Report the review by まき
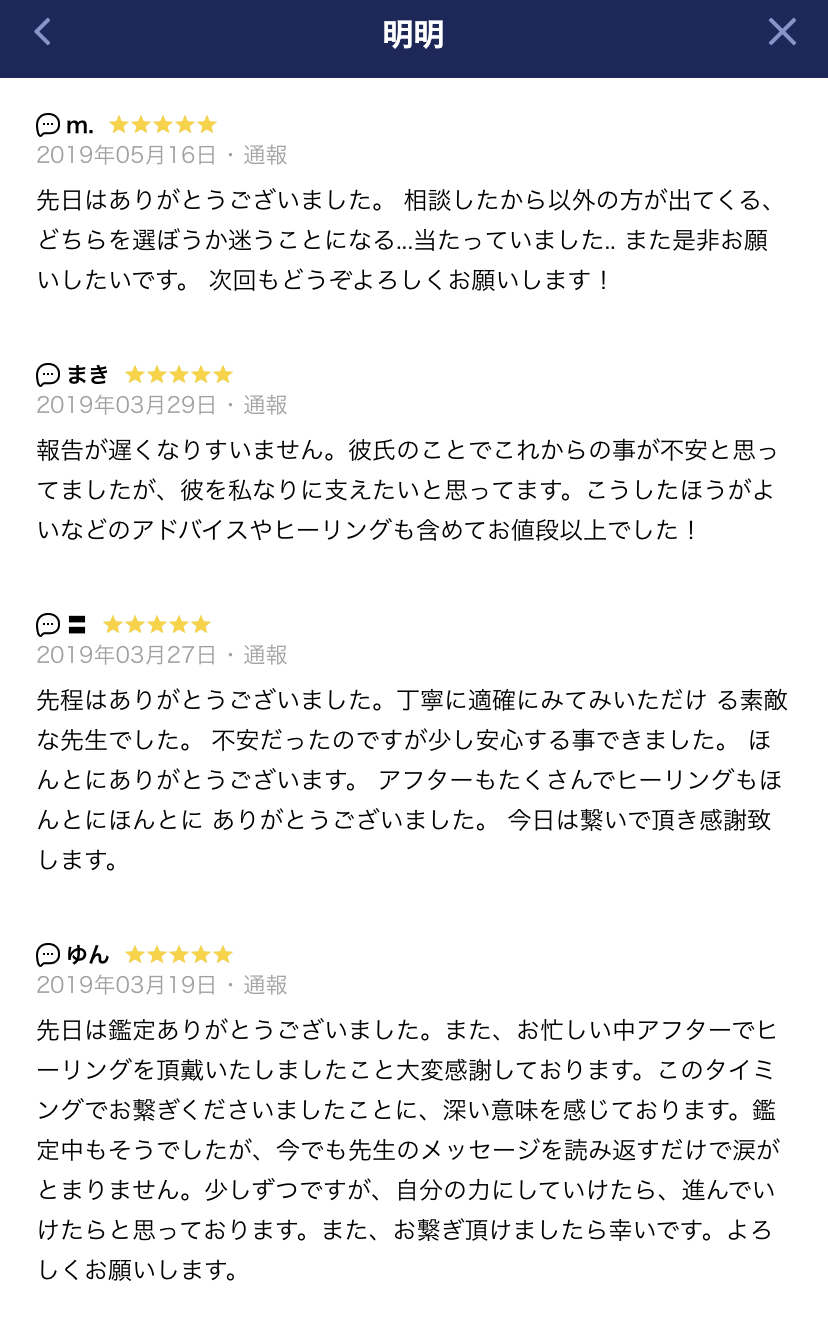Screen dimensions: 828x1343 click(265, 405)
